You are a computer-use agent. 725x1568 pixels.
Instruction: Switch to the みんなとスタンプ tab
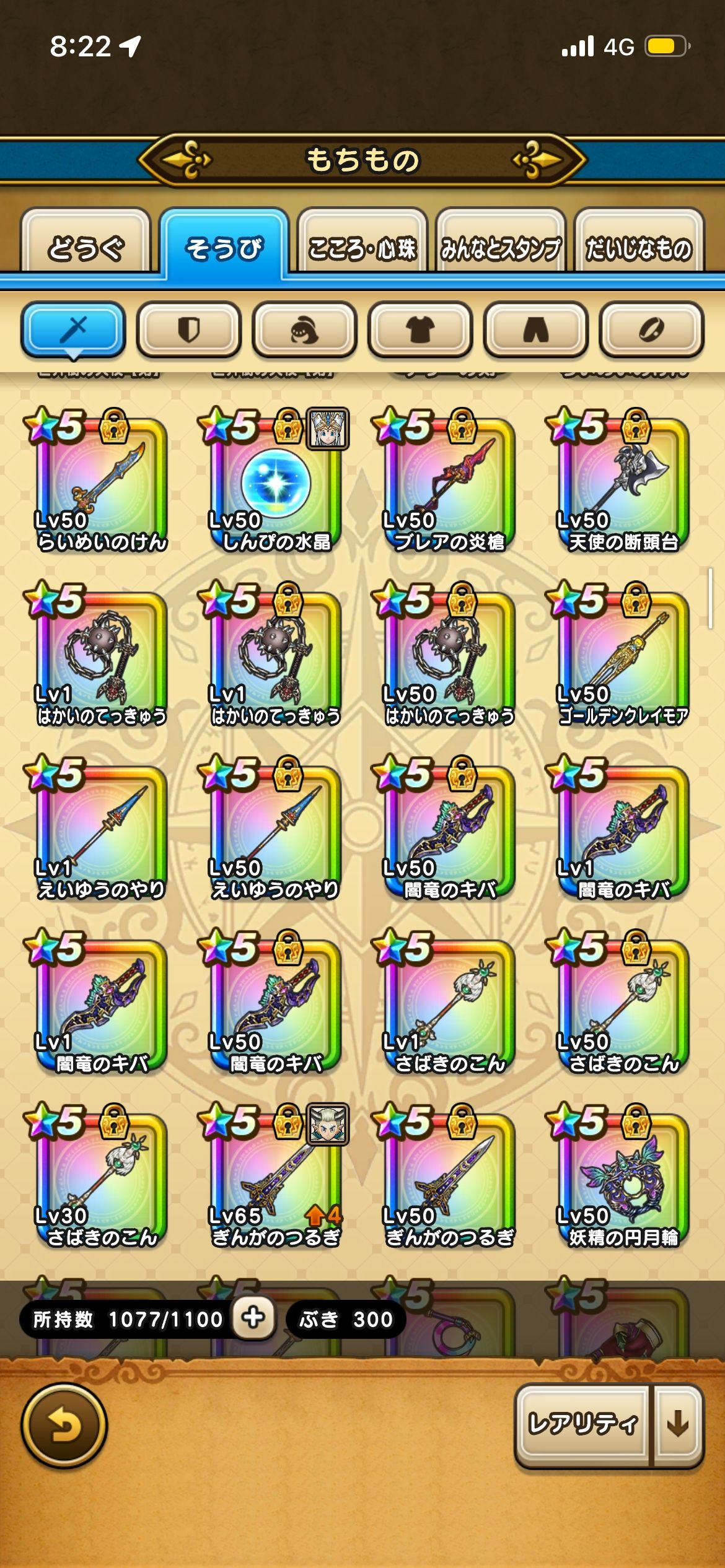[501, 246]
